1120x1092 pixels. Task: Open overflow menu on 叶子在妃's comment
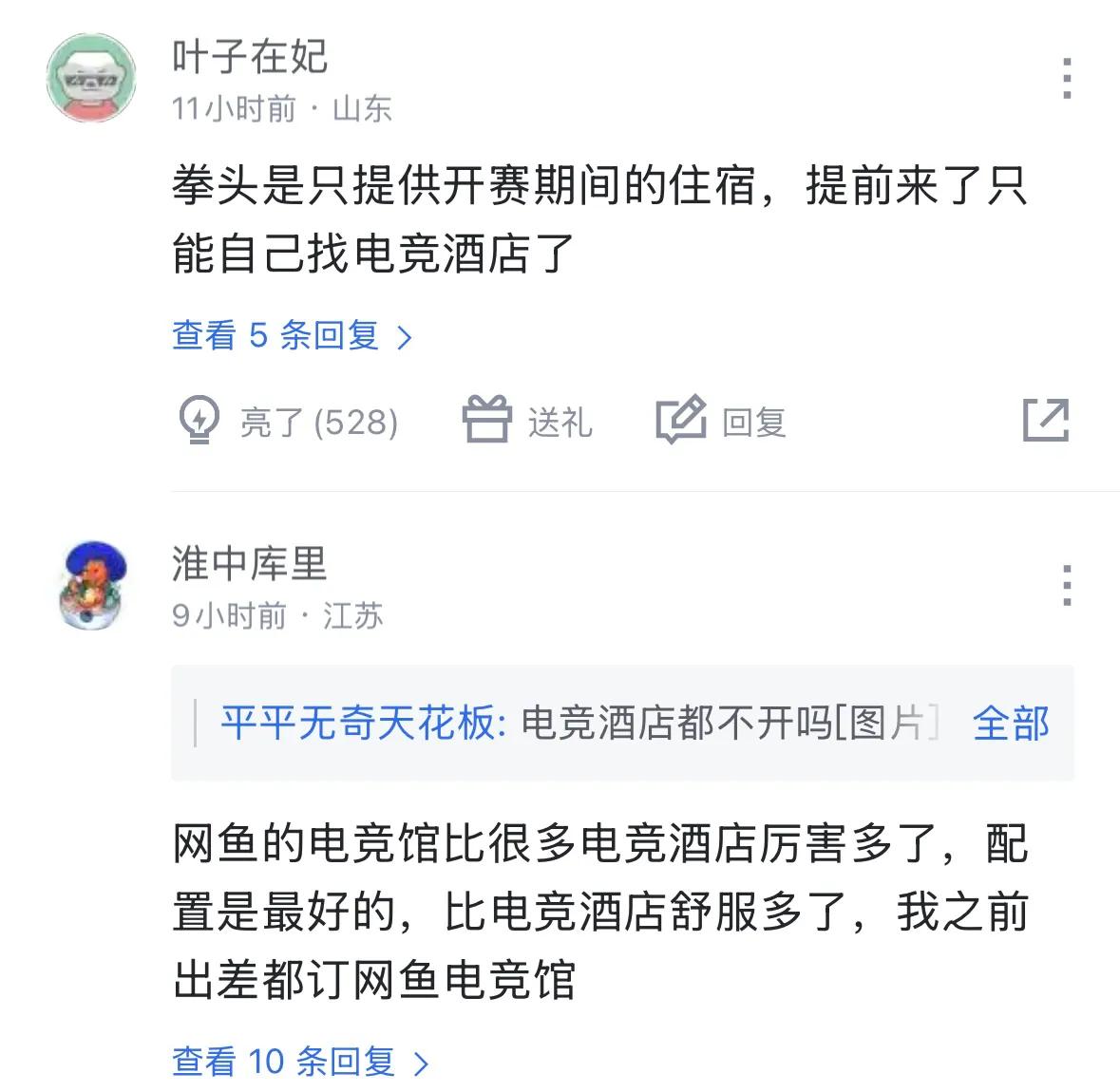pos(1067,79)
